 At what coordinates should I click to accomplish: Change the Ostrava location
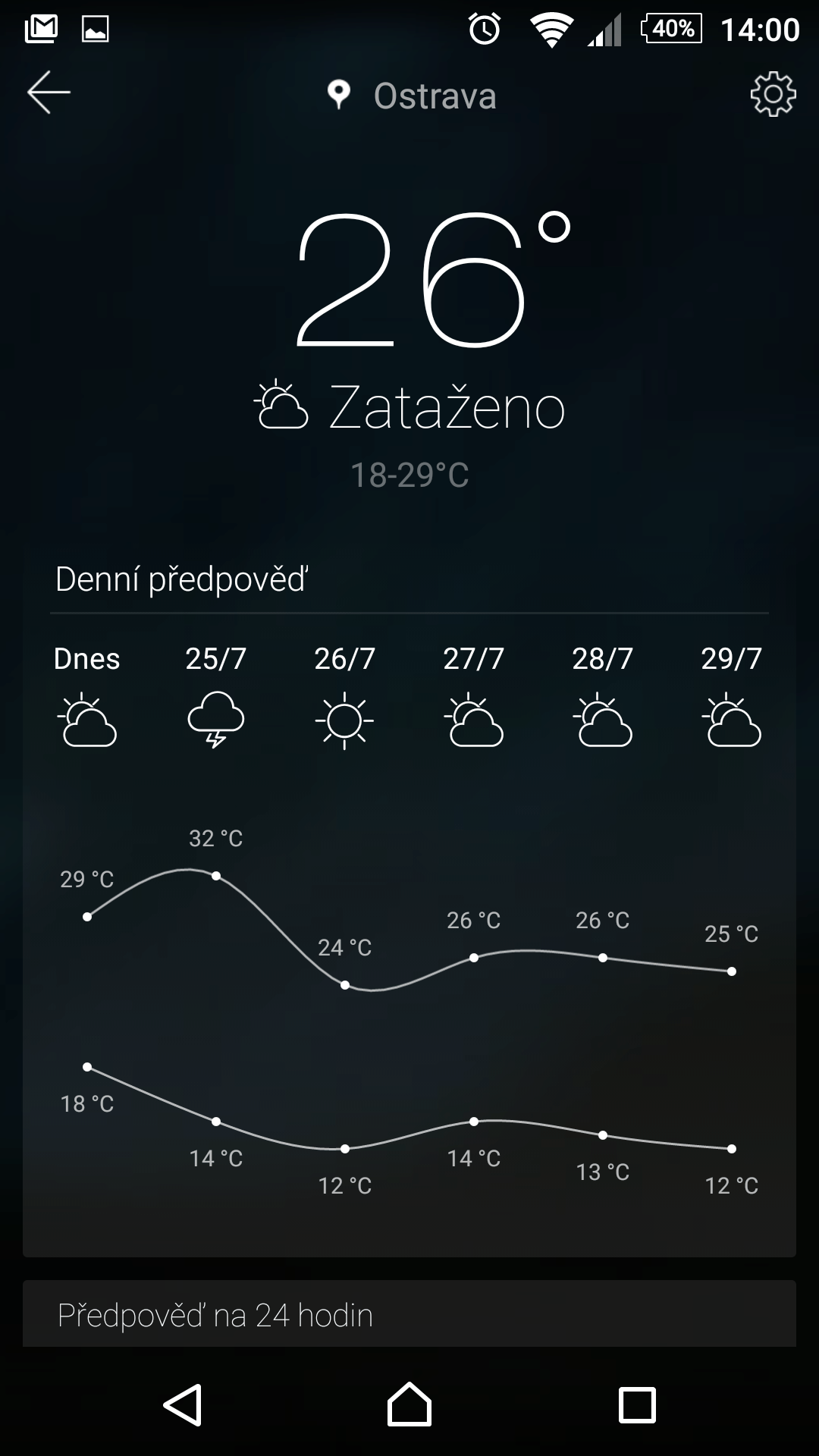coord(412,96)
